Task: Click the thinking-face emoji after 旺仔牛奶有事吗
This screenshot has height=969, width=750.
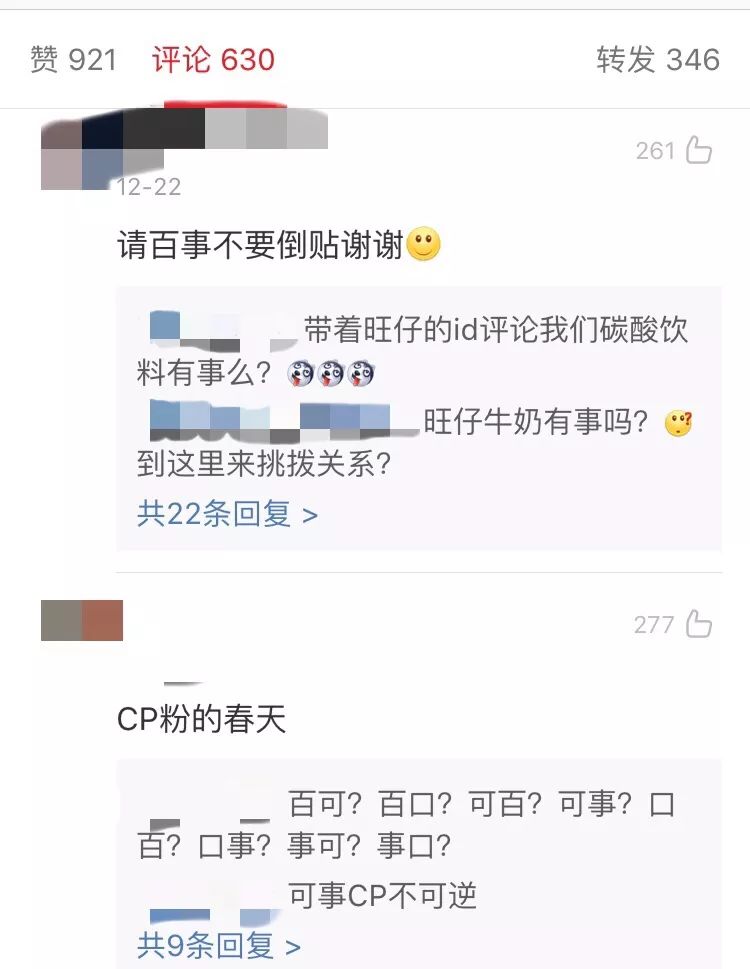Action: [678, 421]
